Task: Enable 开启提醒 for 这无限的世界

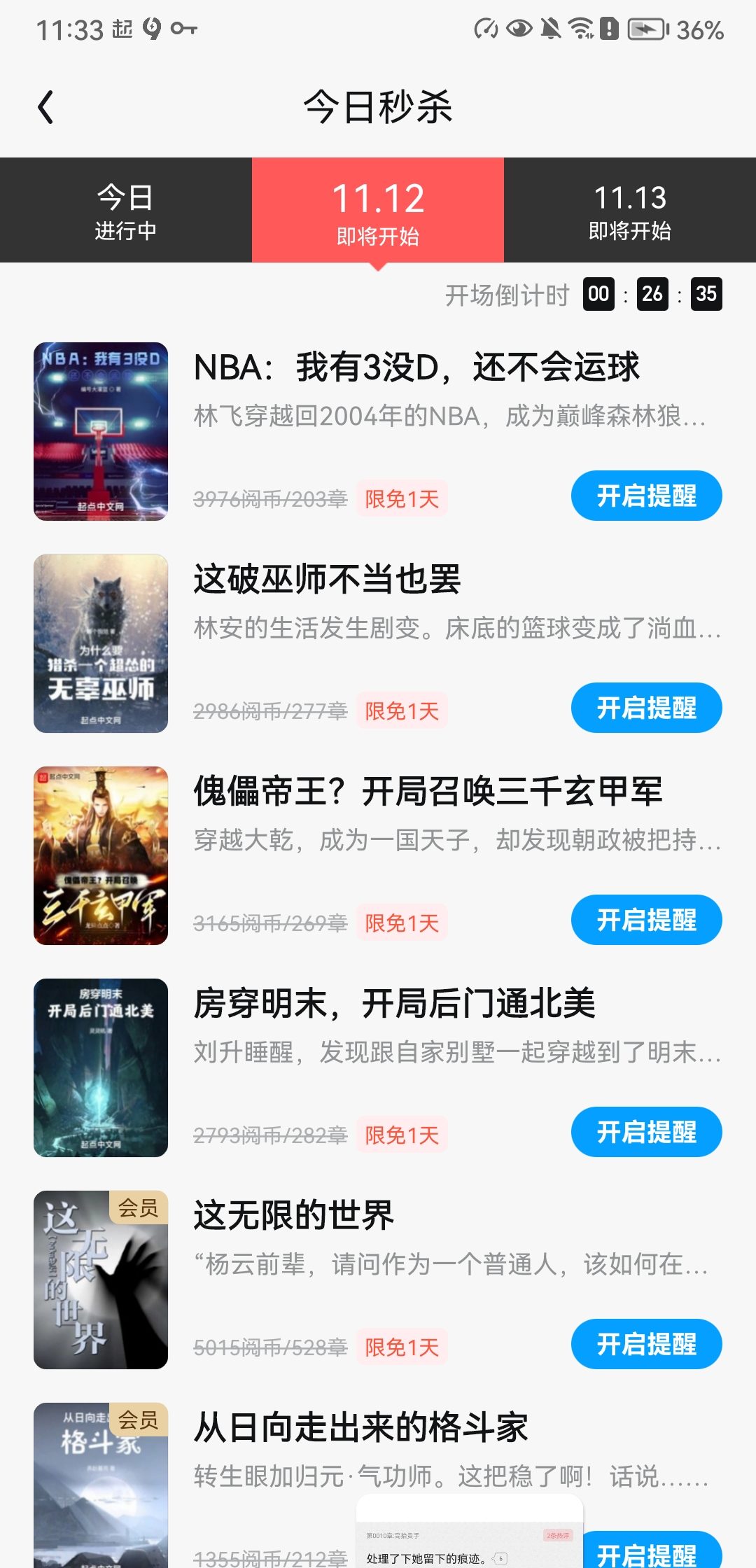Action: (646, 1345)
